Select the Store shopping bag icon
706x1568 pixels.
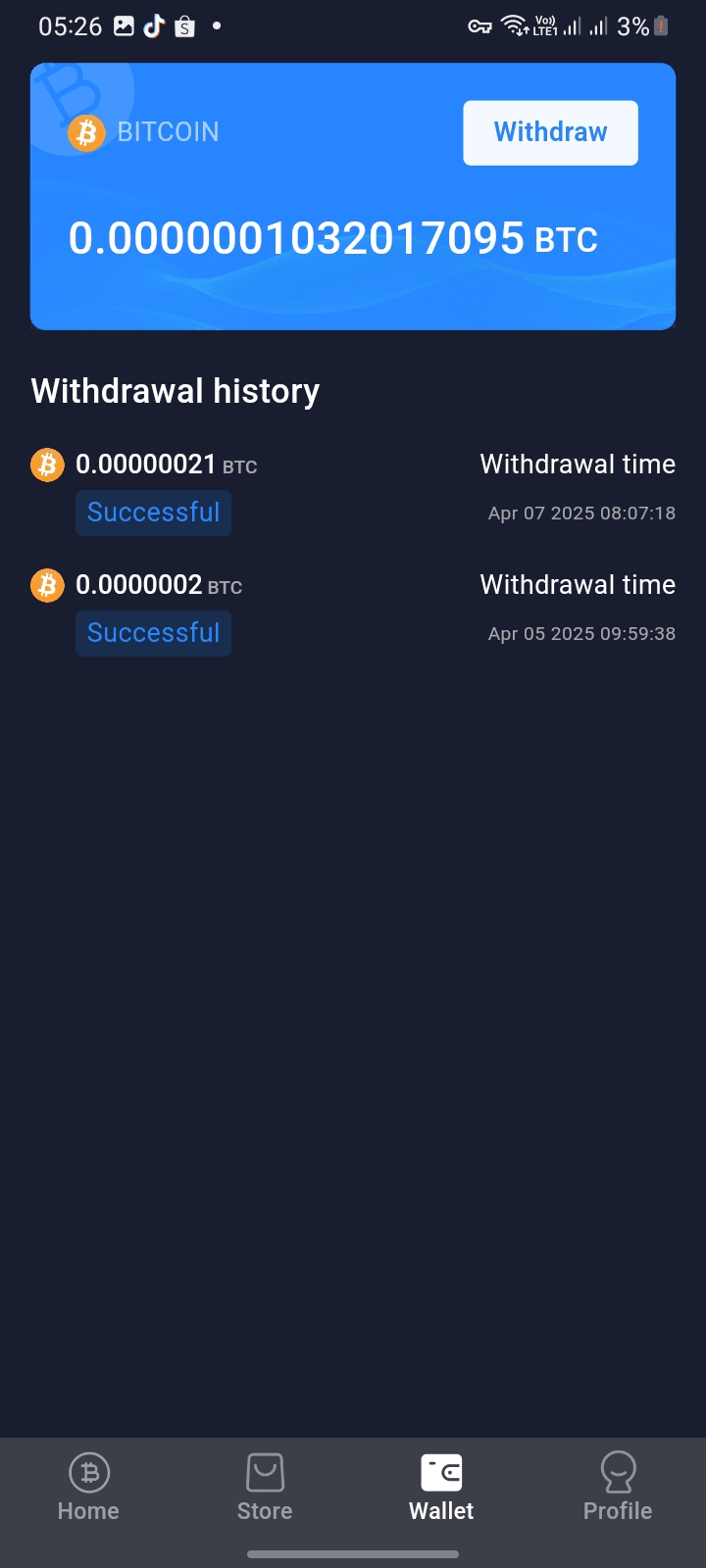265,1471
